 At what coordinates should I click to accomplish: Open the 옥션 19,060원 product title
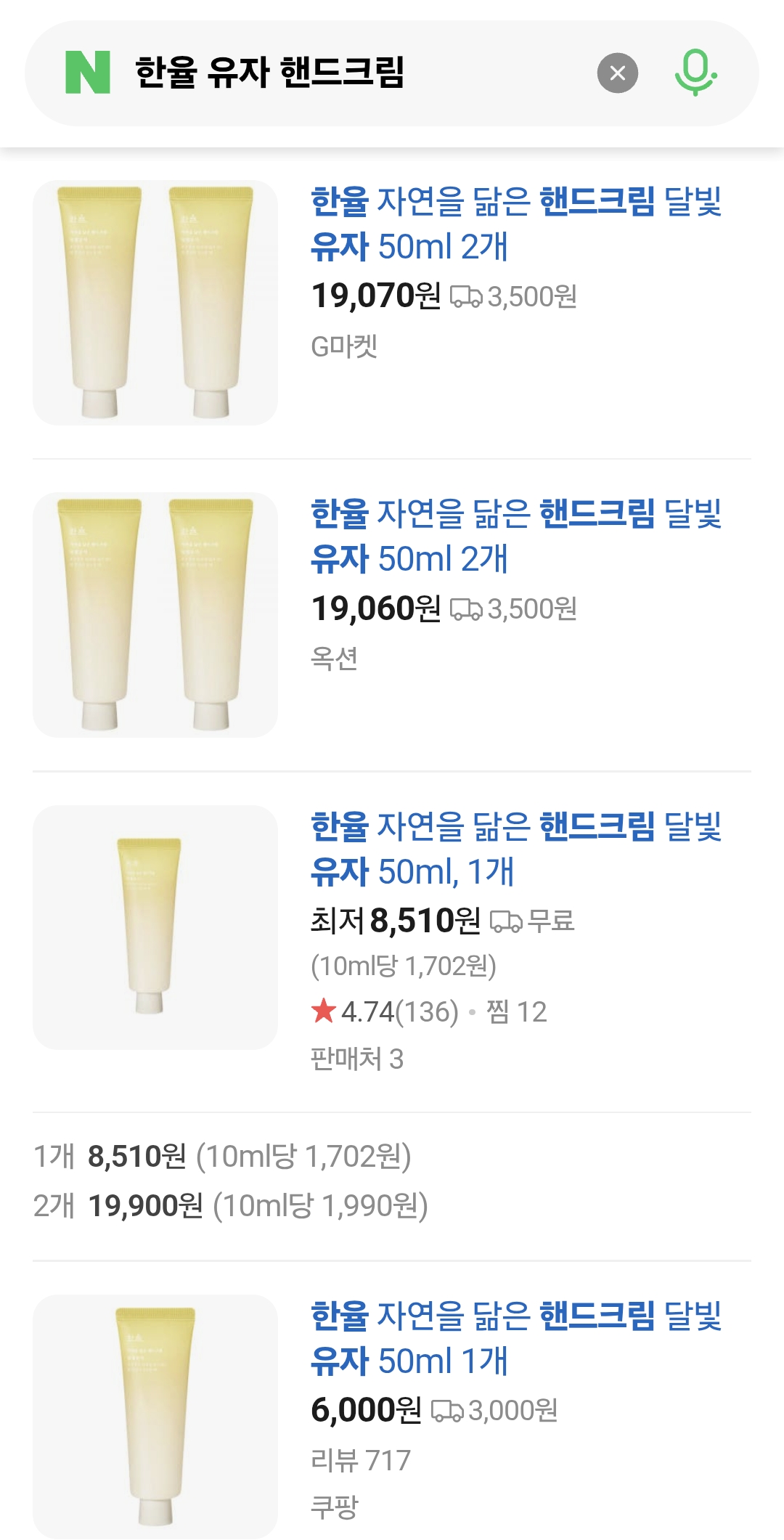[x=515, y=536]
